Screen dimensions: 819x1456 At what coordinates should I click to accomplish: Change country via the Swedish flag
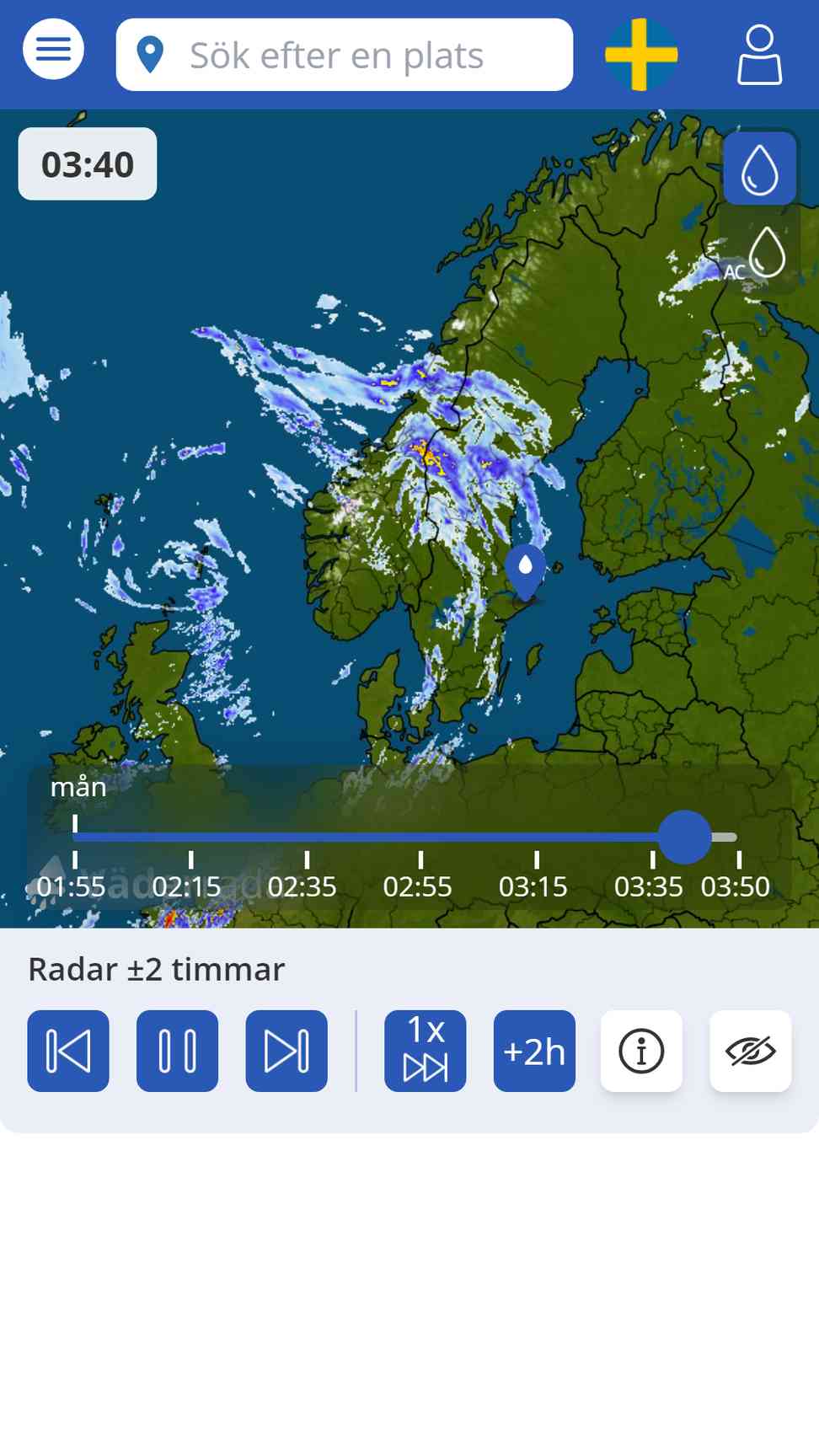pyautogui.click(x=641, y=55)
